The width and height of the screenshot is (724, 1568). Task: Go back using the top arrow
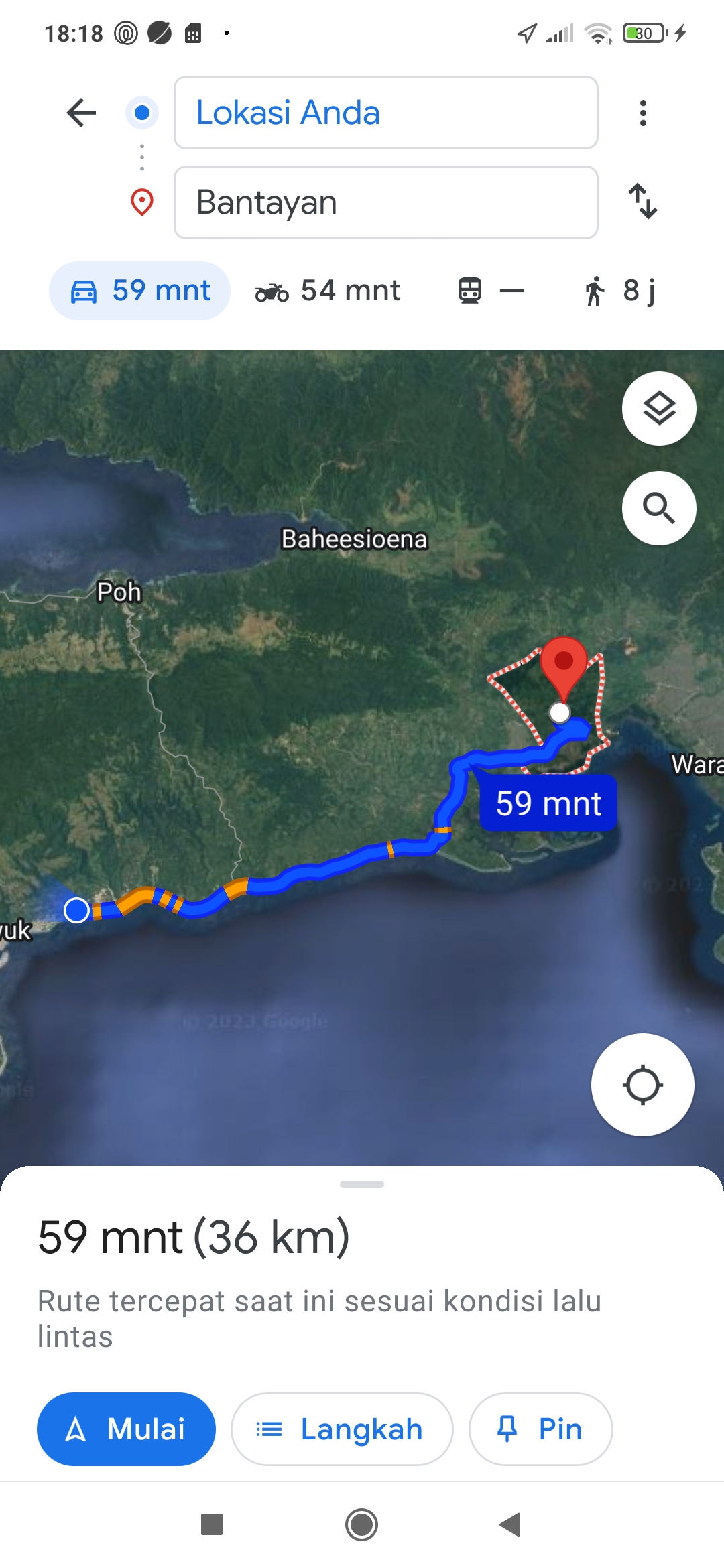point(82,113)
